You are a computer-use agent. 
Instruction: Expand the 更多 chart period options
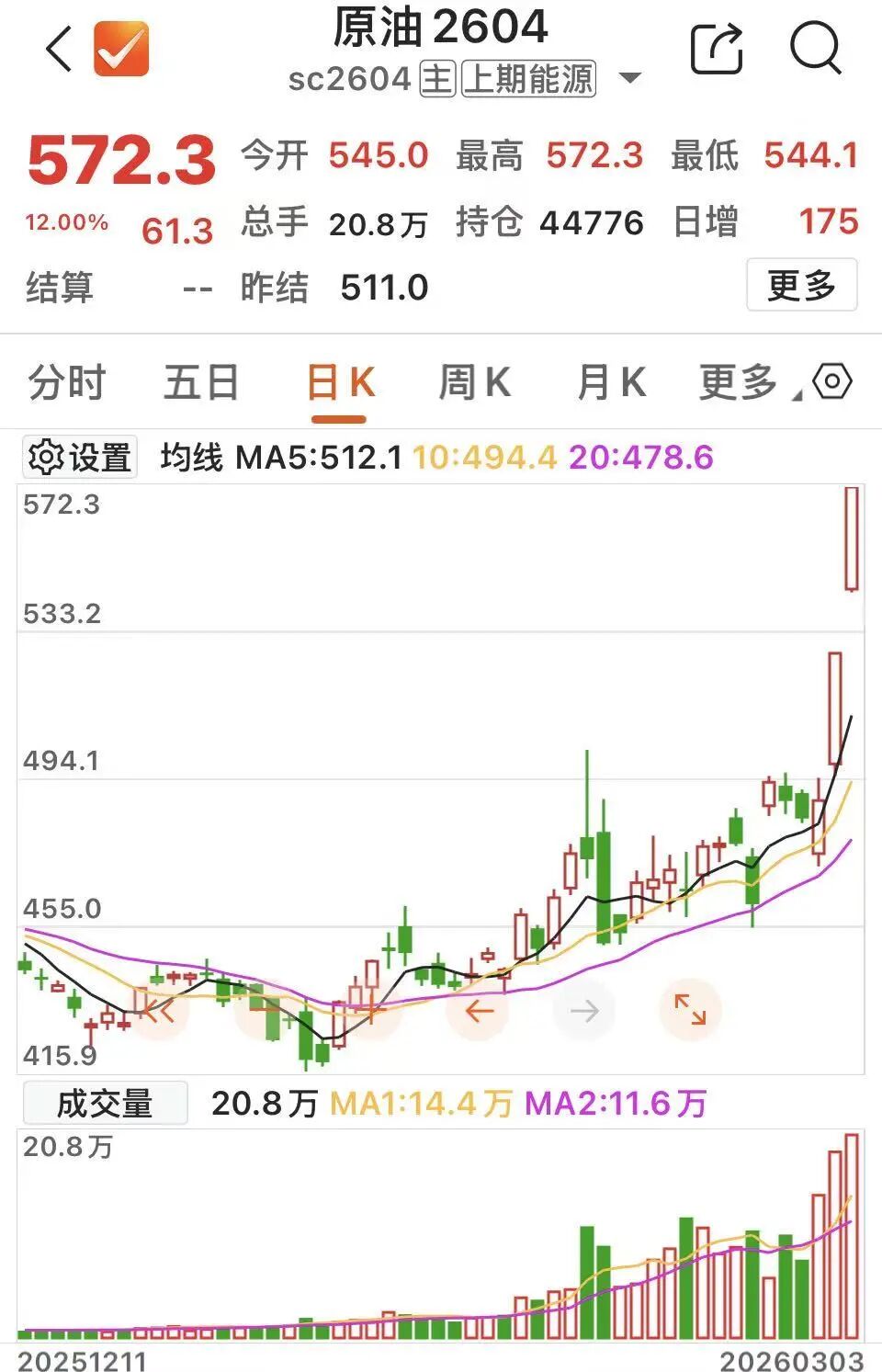click(x=744, y=382)
